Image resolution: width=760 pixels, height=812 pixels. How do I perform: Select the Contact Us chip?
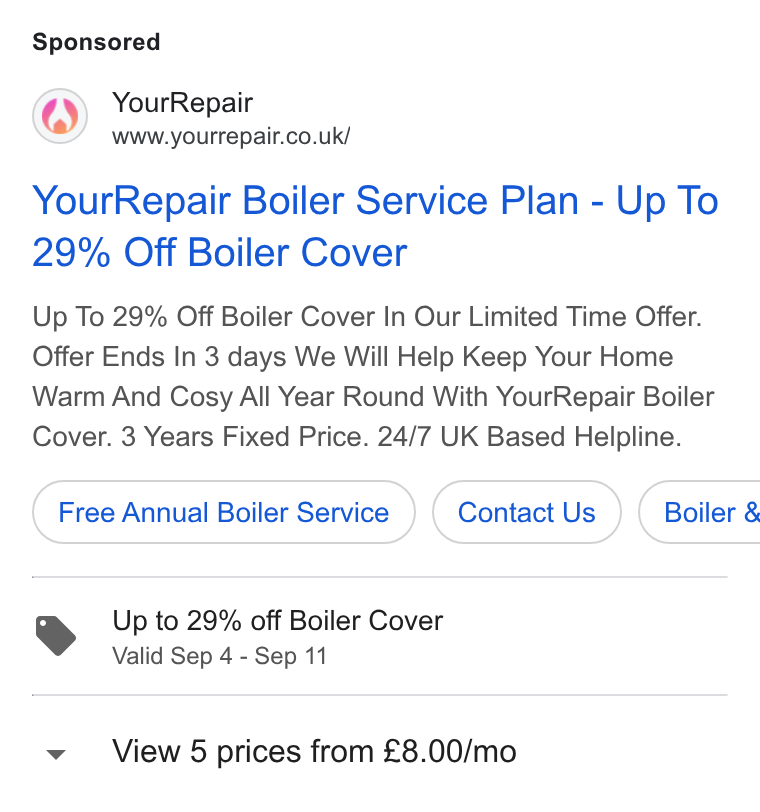pyautogui.click(x=527, y=512)
